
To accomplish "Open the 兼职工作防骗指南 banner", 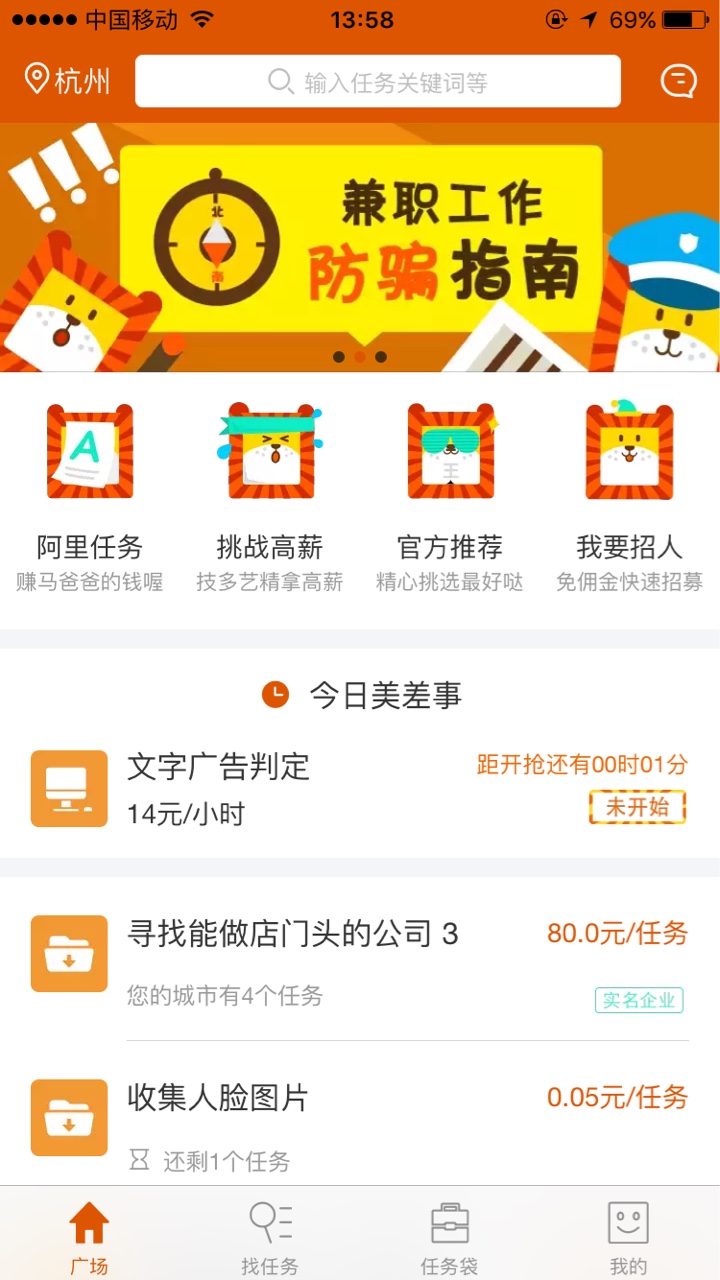I will pyautogui.click(x=360, y=247).
